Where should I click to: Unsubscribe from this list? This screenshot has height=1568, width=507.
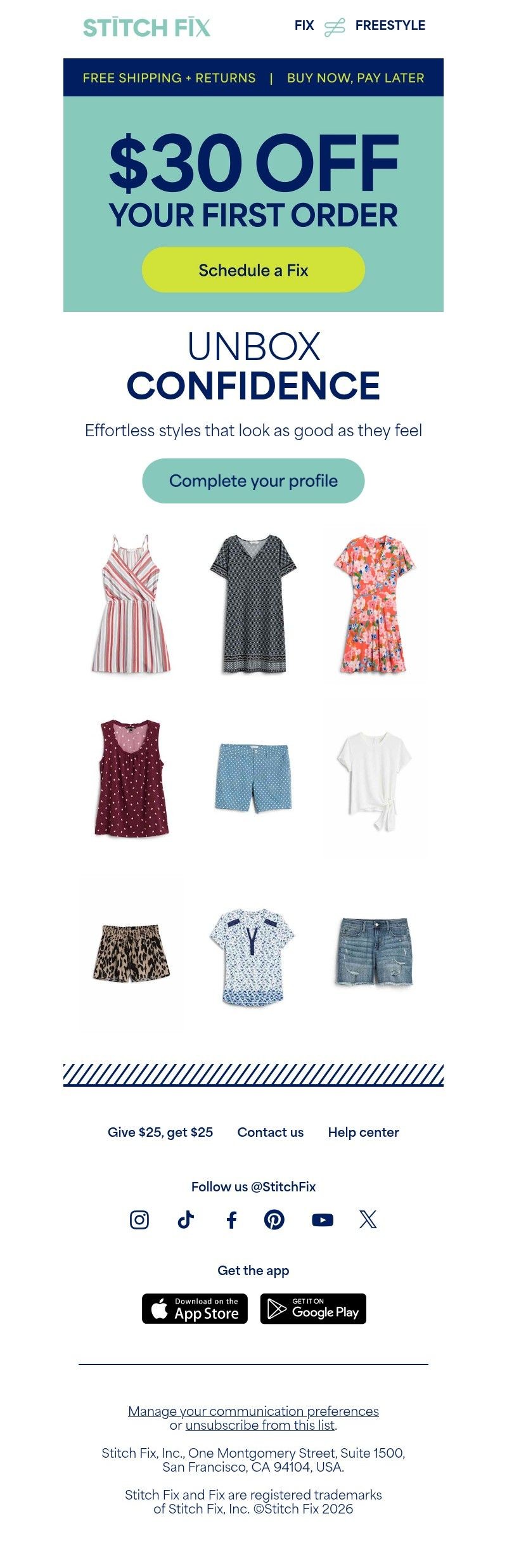pos(260,1425)
